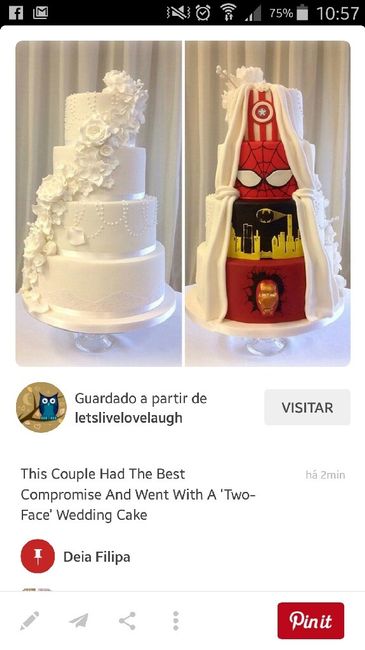Send this pin via the paper plane icon
The height and width of the screenshot is (650, 365).
[x=78, y=621]
